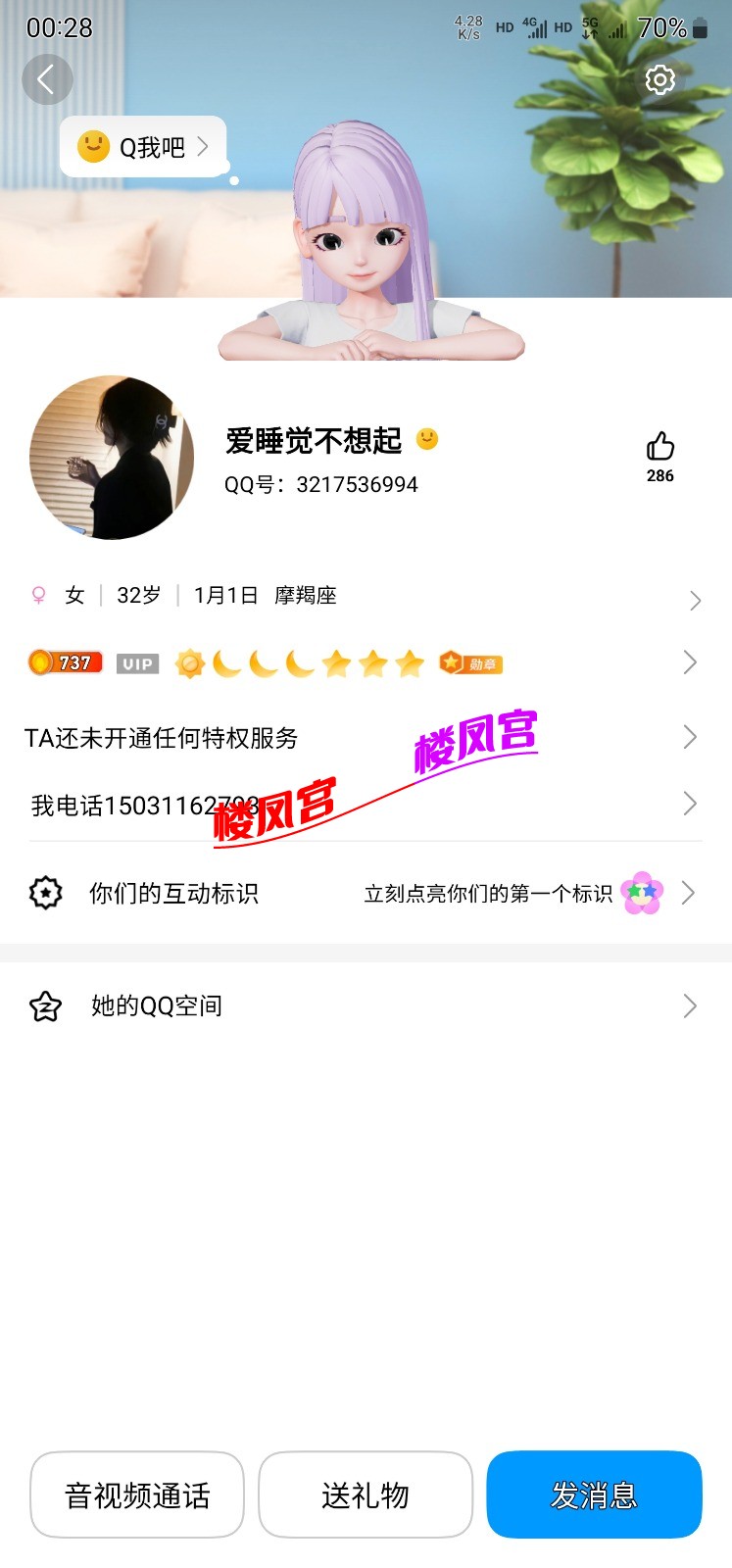Start a call with 音视频通话
This screenshot has height=1568, width=732.
pyautogui.click(x=136, y=1495)
